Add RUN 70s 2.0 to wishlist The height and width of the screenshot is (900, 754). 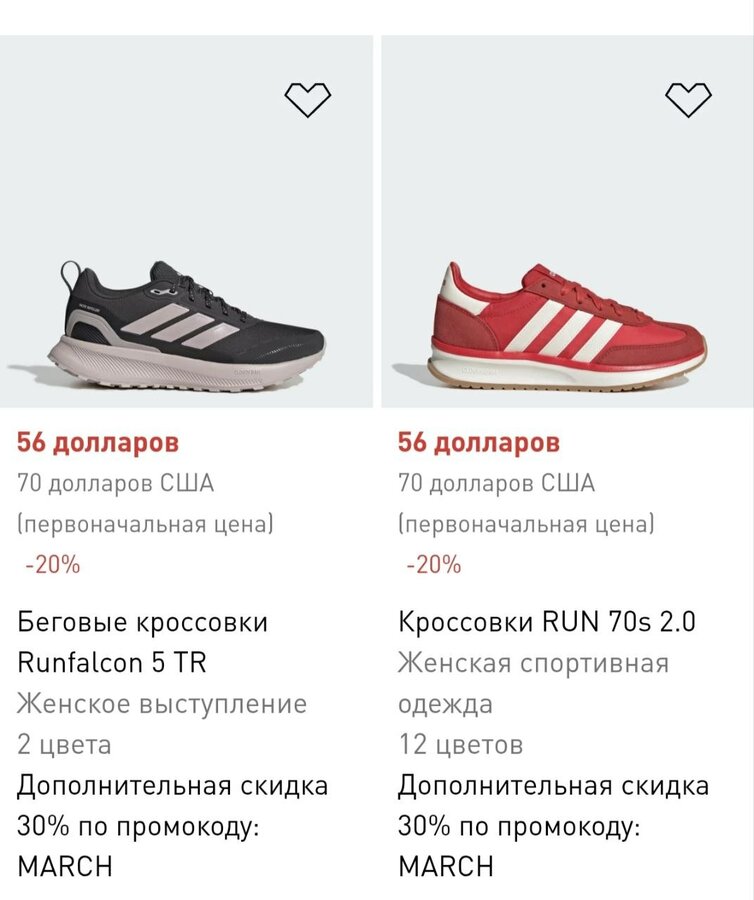tap(688, 98)
